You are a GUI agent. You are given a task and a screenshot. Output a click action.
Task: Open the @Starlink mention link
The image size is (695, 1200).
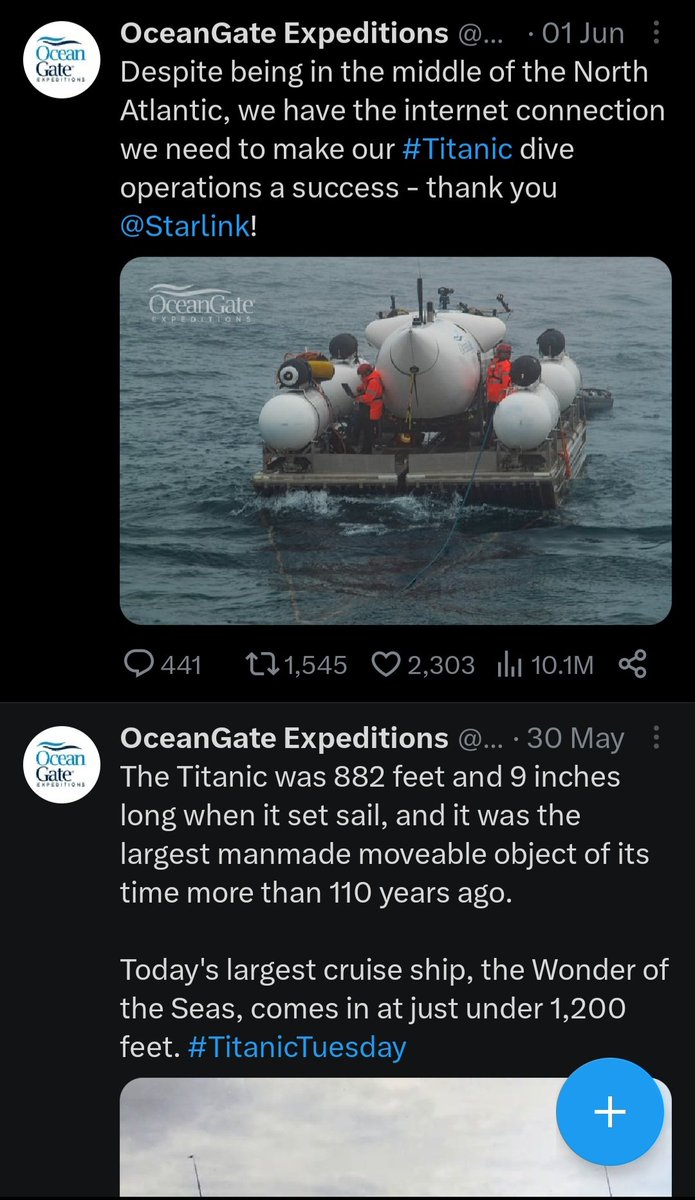tap(185, 226)
